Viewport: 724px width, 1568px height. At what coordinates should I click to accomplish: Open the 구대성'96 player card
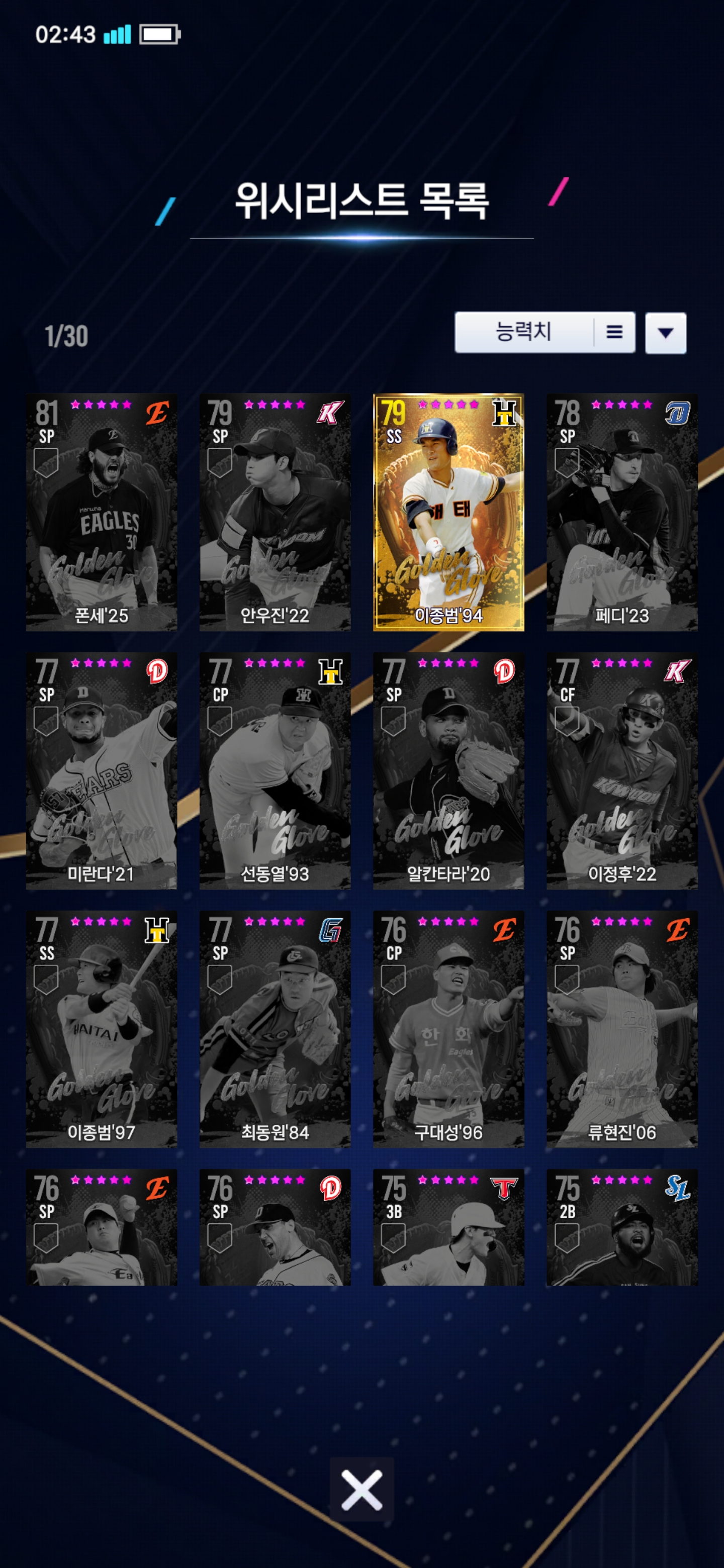coord(448,1029)
